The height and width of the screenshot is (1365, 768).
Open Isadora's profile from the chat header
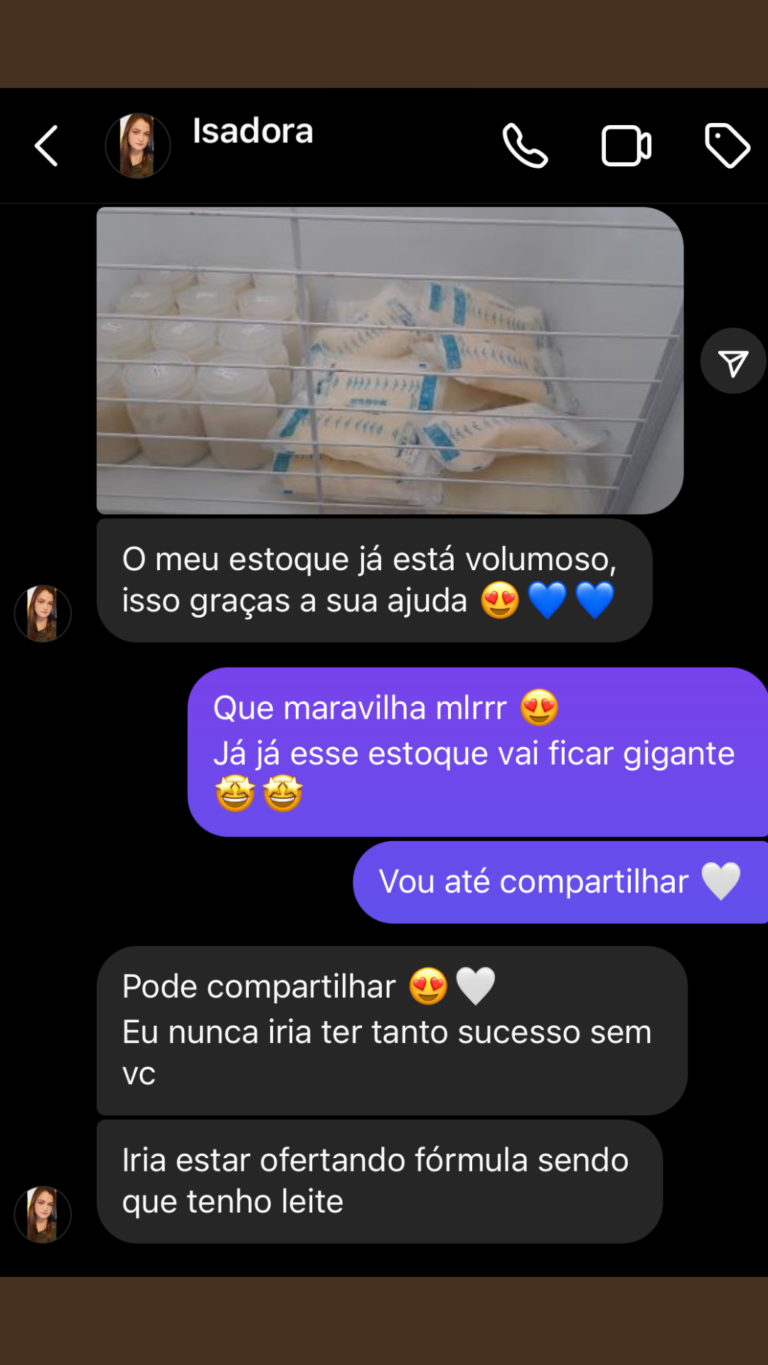pyautogui.click(x=252, y=132)
